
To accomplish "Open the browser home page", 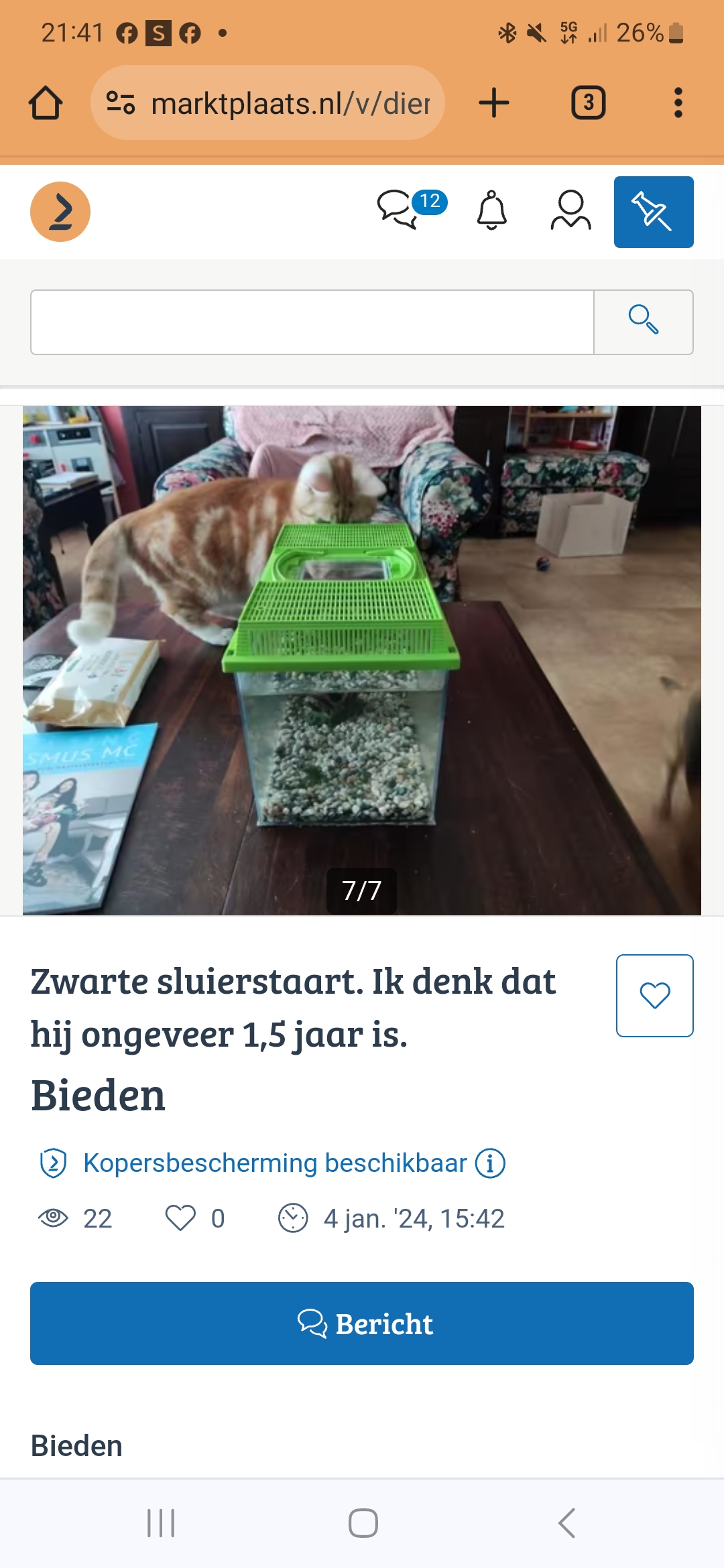I will [x=46, y=103].
